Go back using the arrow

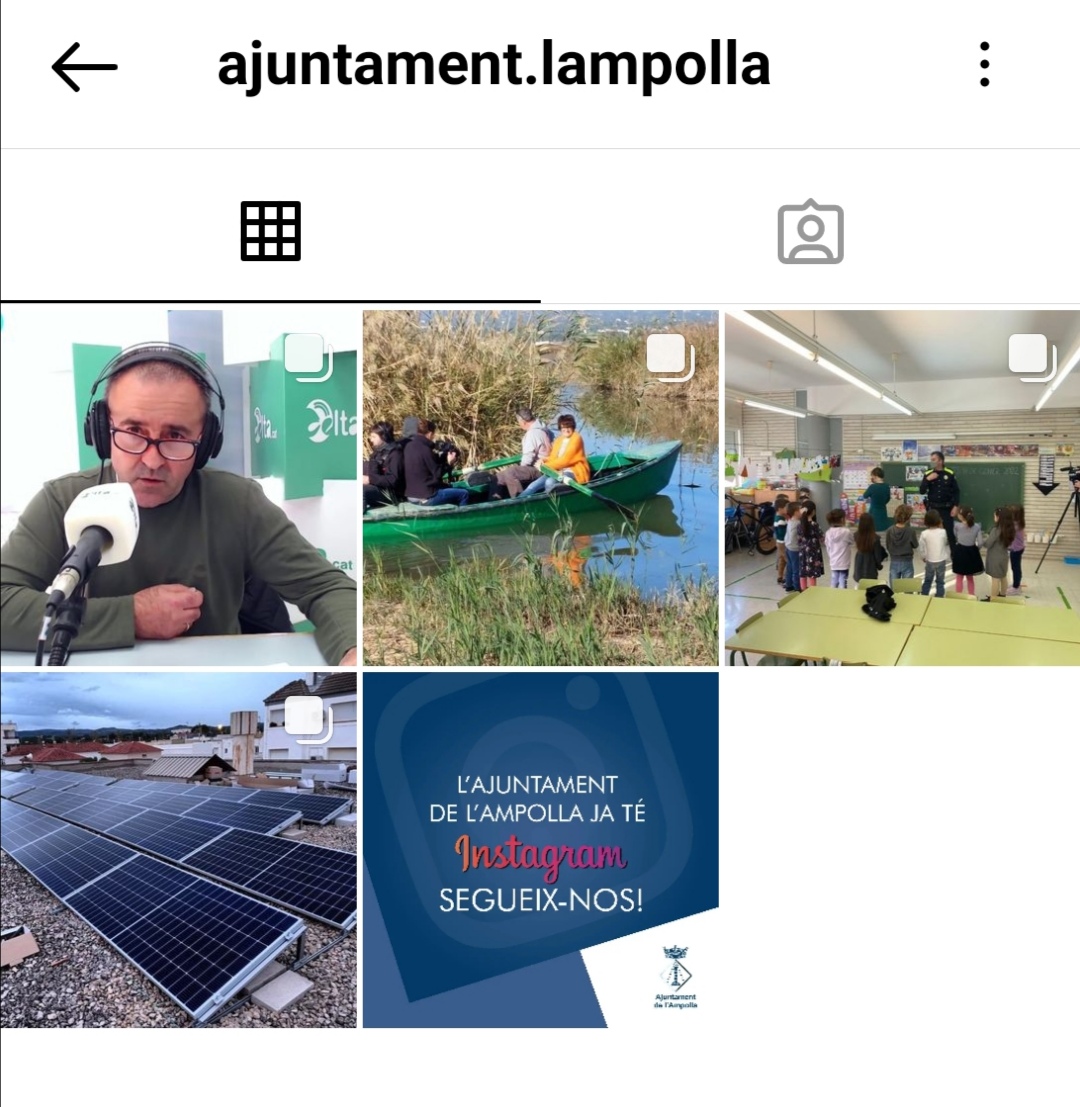click(x=84, y=67)
